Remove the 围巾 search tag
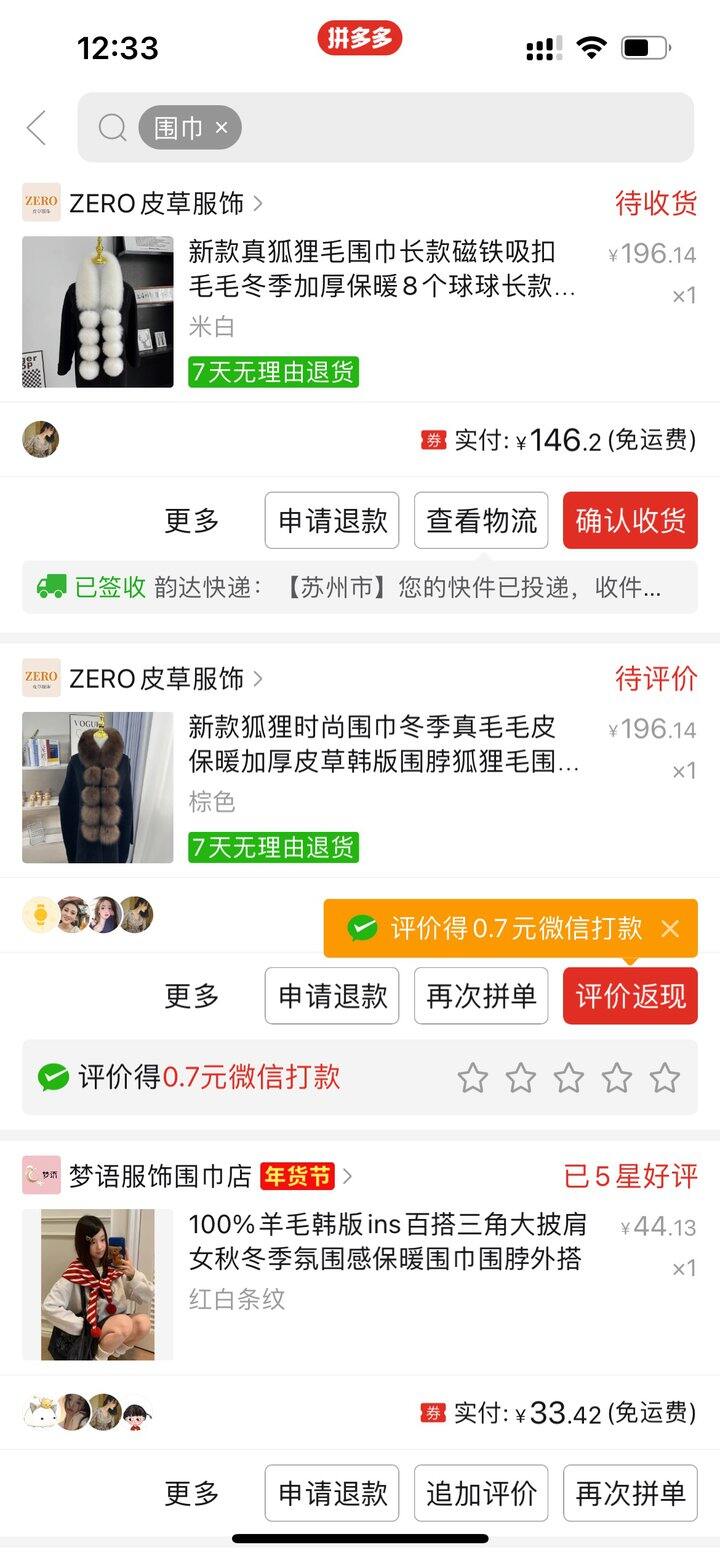 point(222,127)
